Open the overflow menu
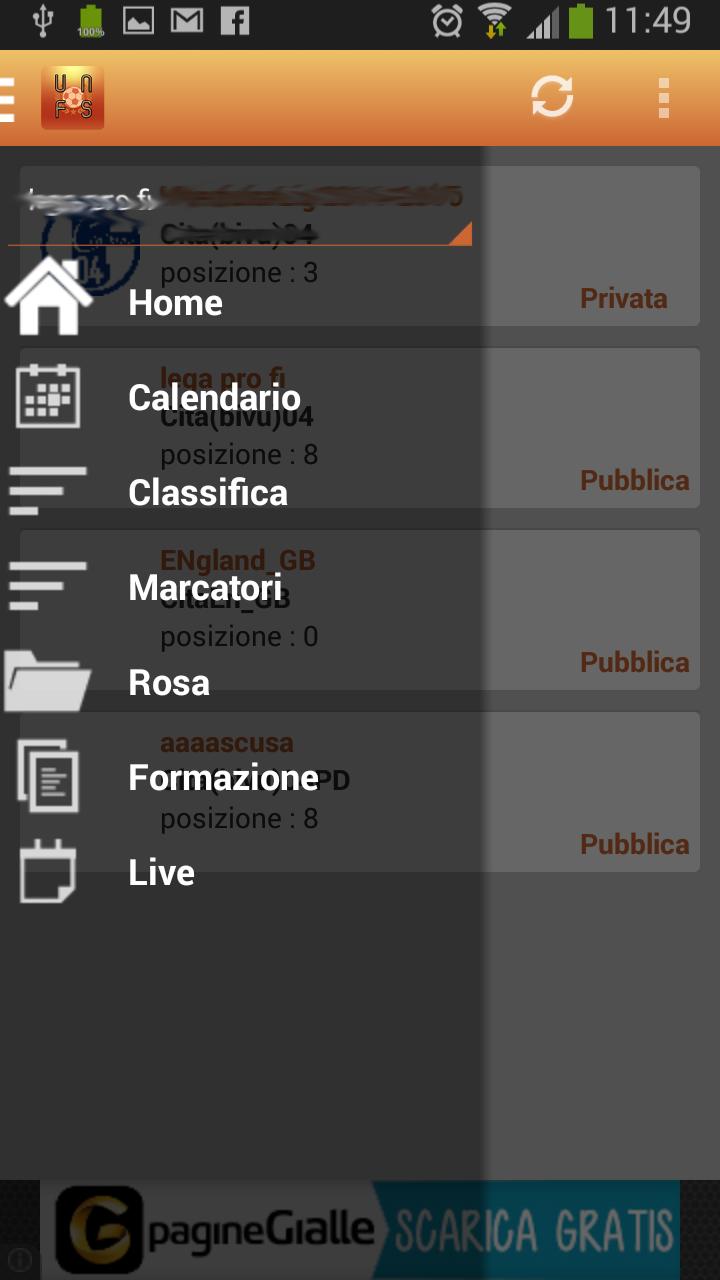 pos(663,98)
